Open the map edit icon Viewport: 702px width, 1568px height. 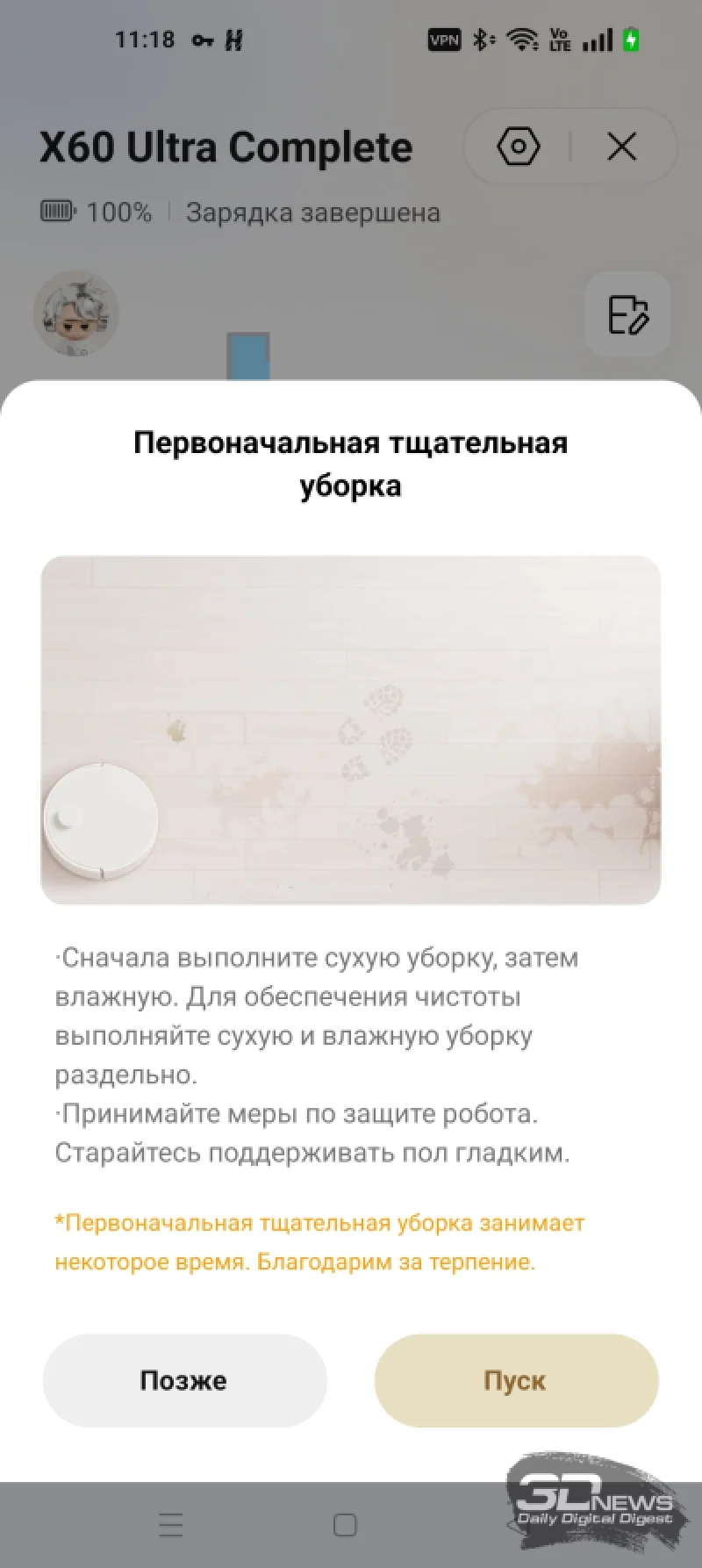tap(627, 314)
